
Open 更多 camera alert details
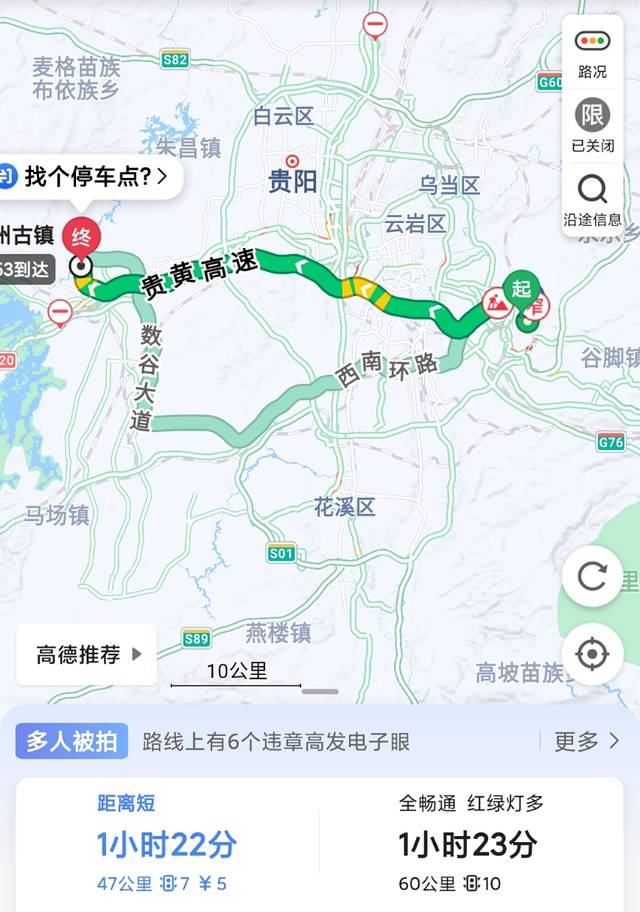587,741
